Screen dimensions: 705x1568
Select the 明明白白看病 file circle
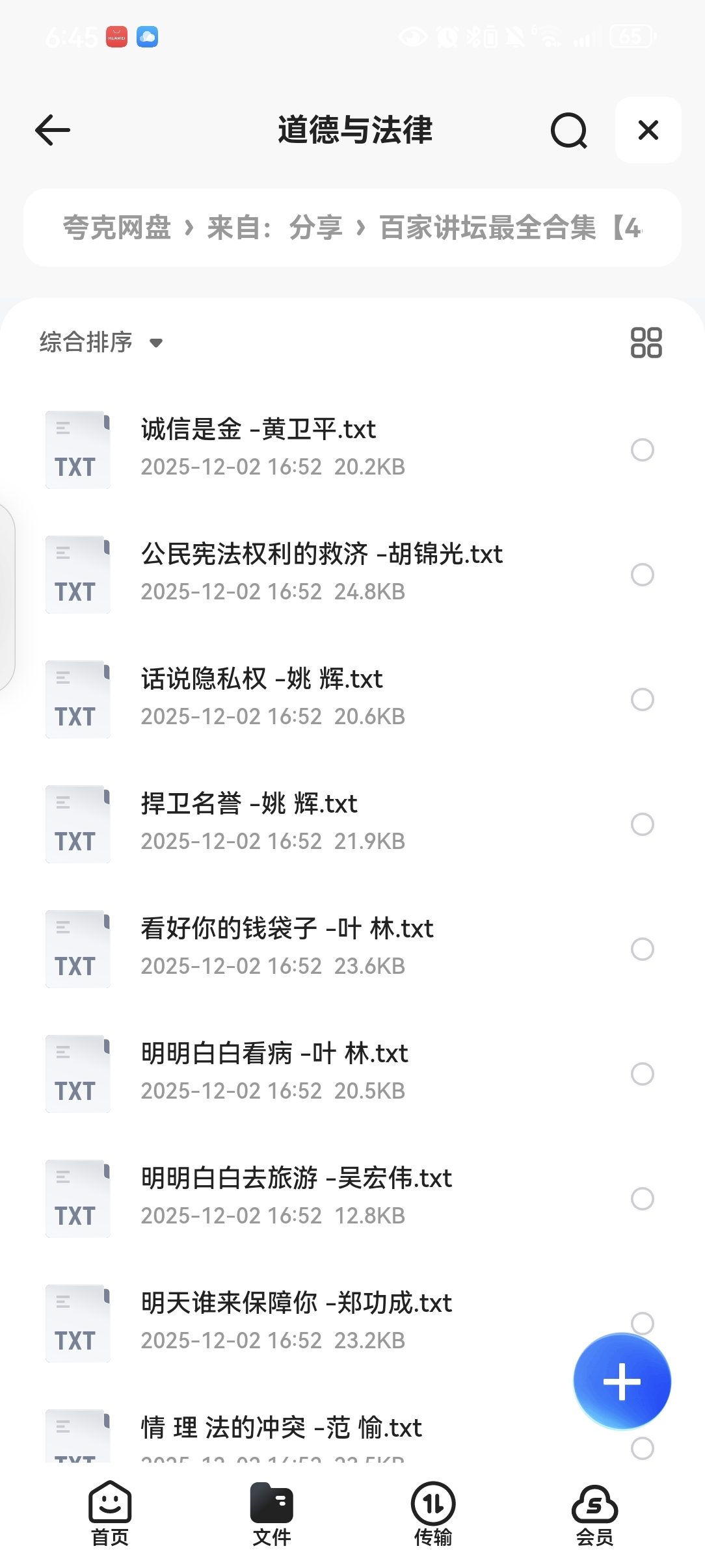[642, 1074]
